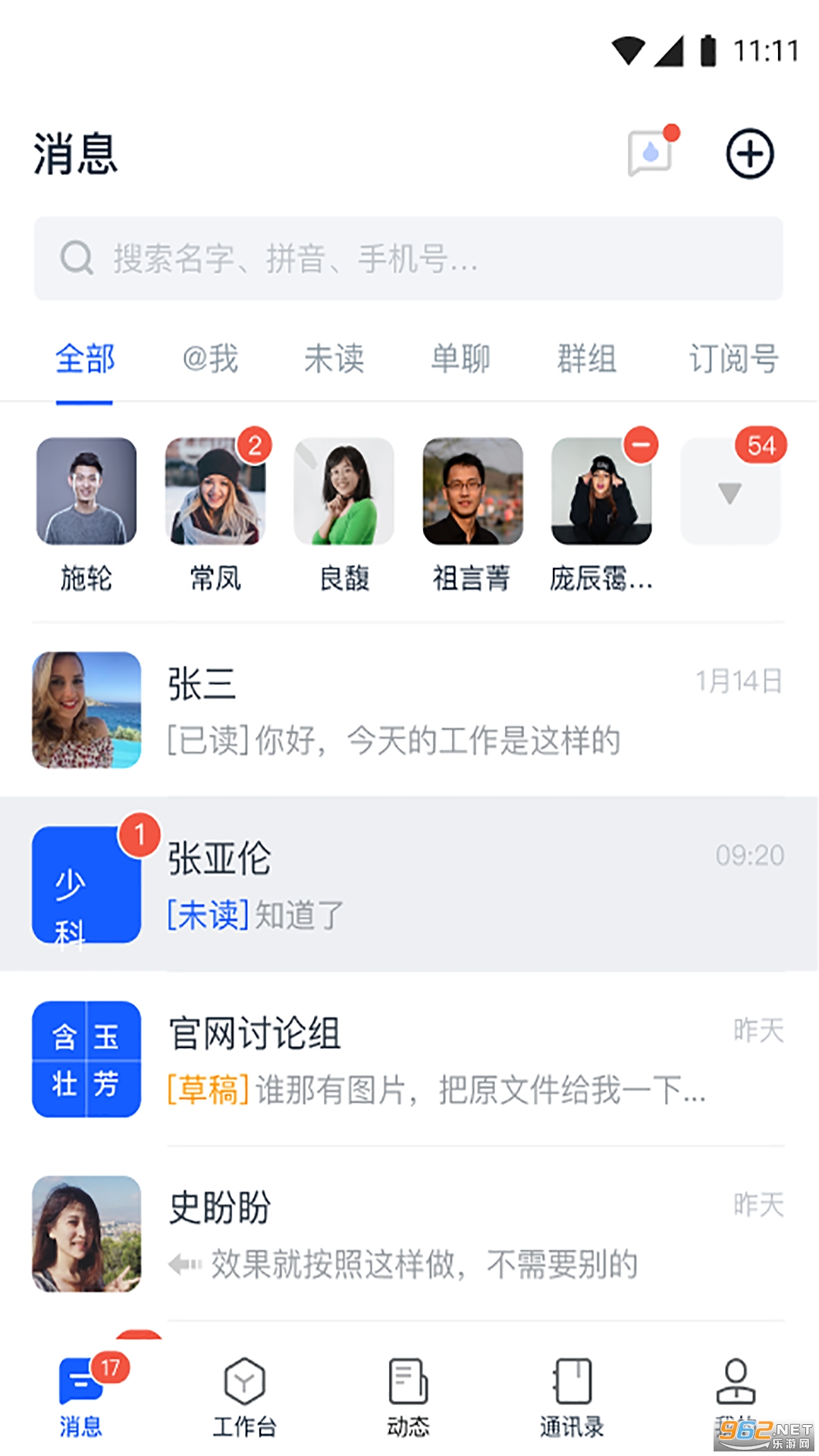Expand the pinned contacts dropdown showing 54

(730, 492)
